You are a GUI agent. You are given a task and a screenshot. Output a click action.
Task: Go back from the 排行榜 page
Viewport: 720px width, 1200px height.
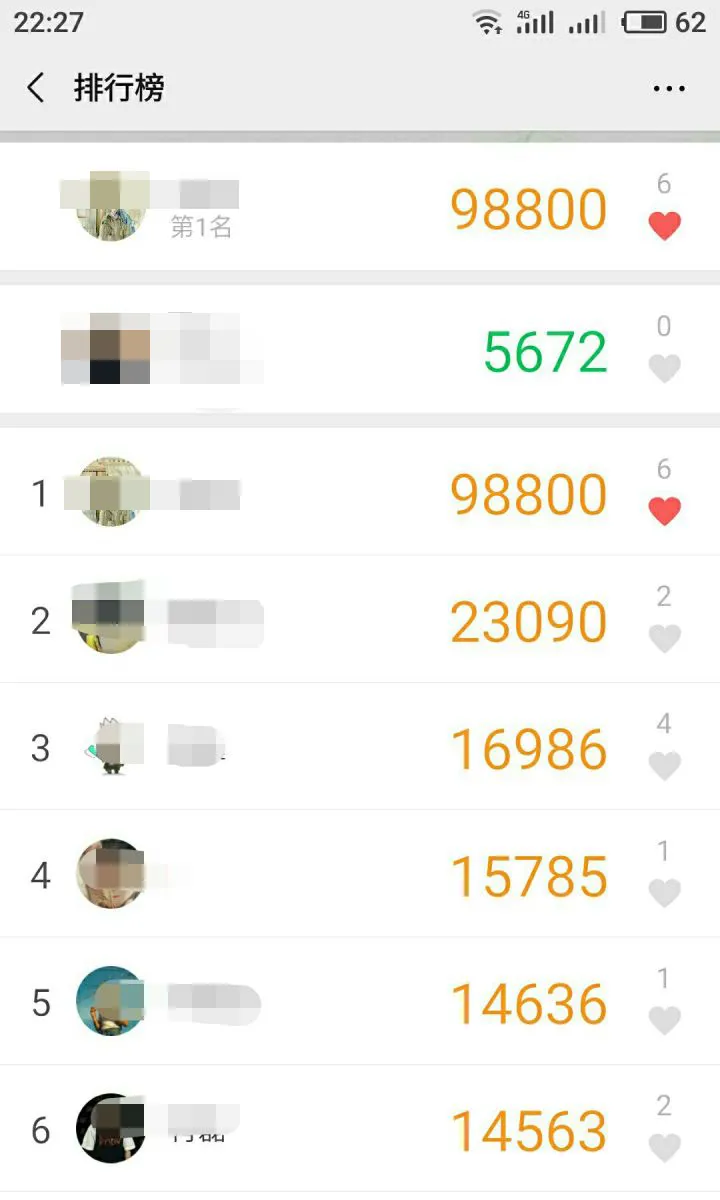point(36,88)
